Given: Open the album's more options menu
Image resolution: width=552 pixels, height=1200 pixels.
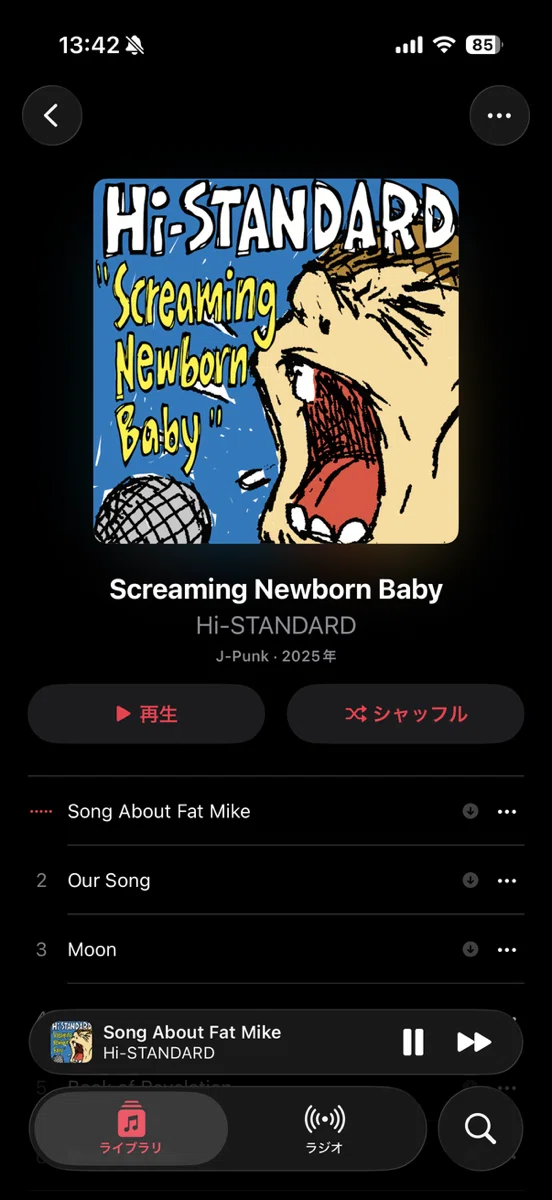Looking at the screenshot, I should 499,116.
